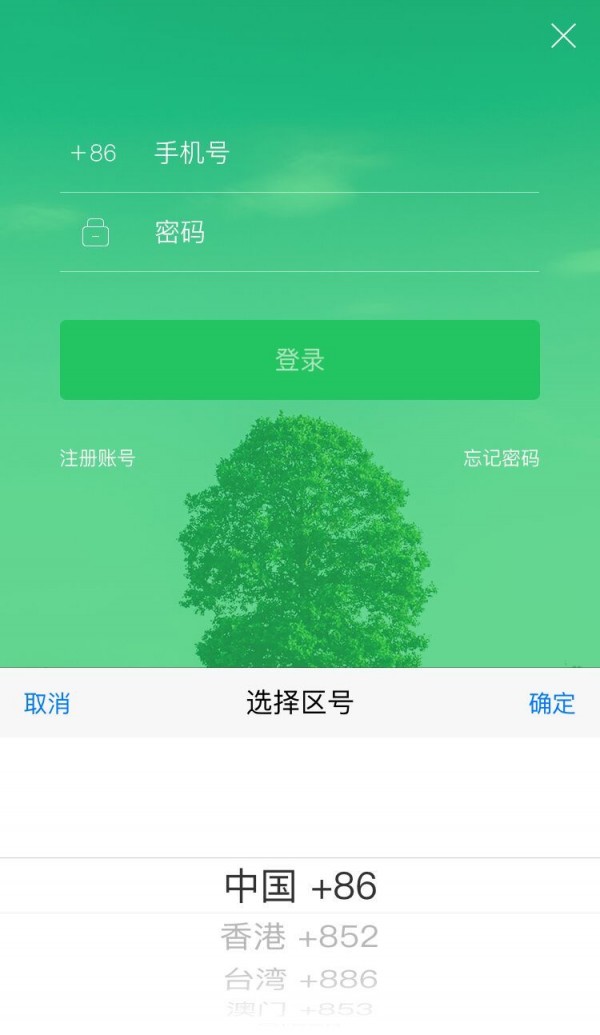Open 注册账号 to register an account

(x=97, y=458)
